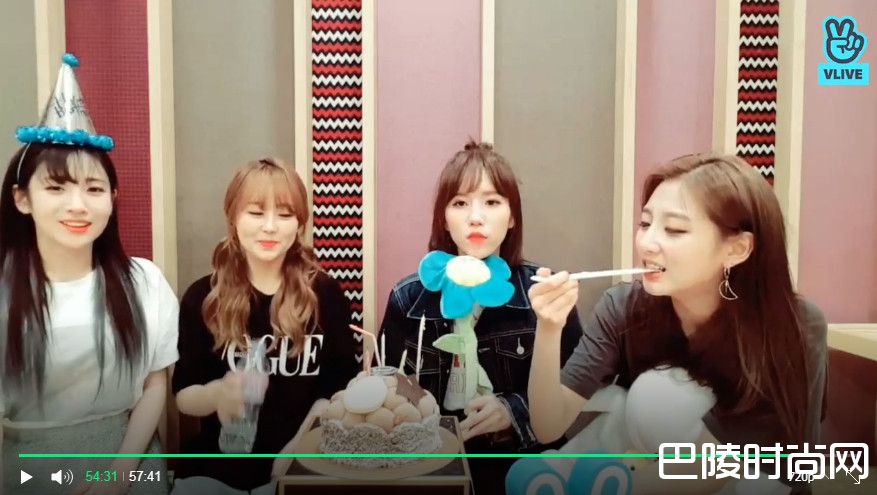
Task: Change the 720p video quality
Action: (x=803, y=477)
